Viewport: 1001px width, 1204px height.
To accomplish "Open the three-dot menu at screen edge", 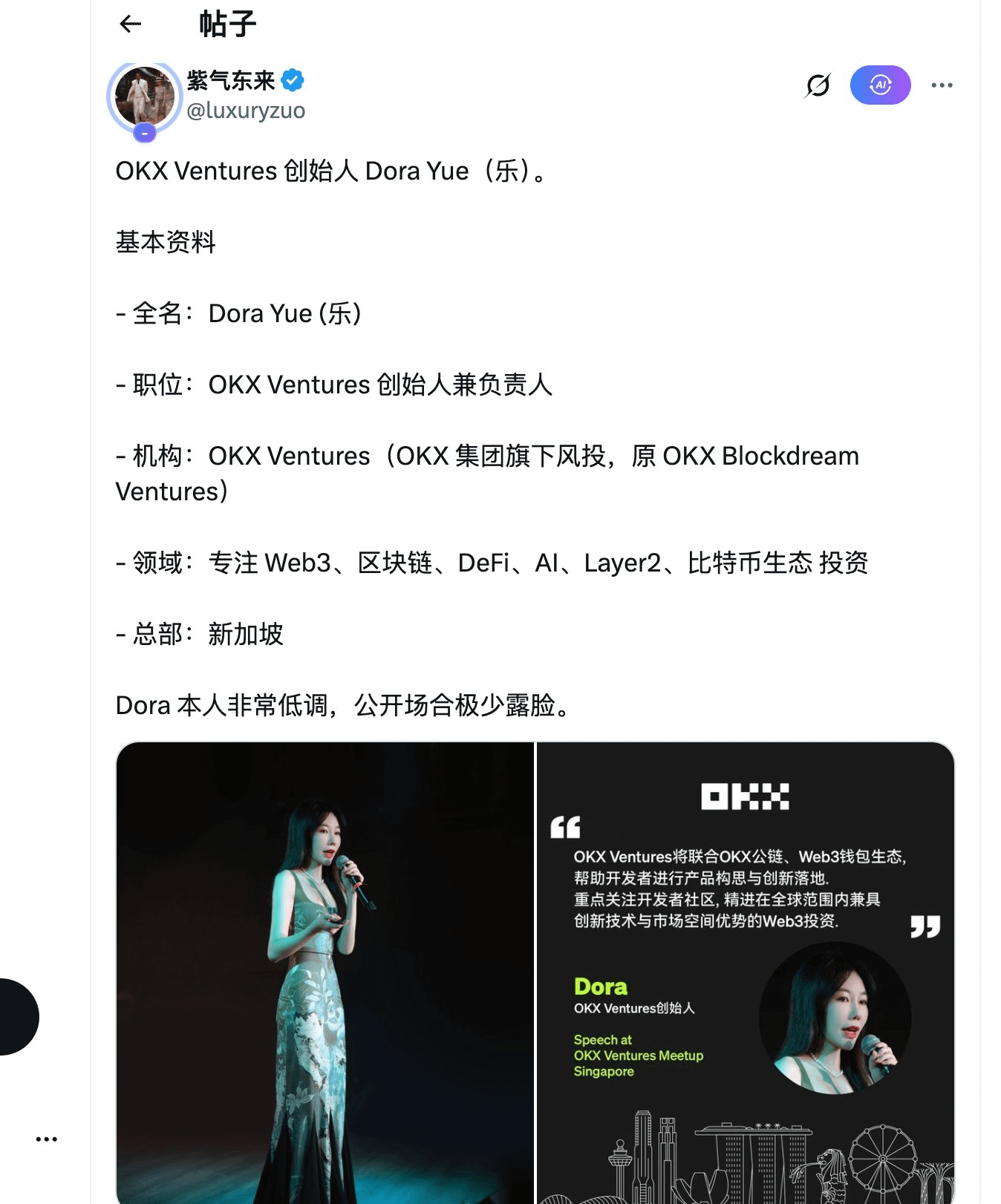I will click(x=46, y=1139).
